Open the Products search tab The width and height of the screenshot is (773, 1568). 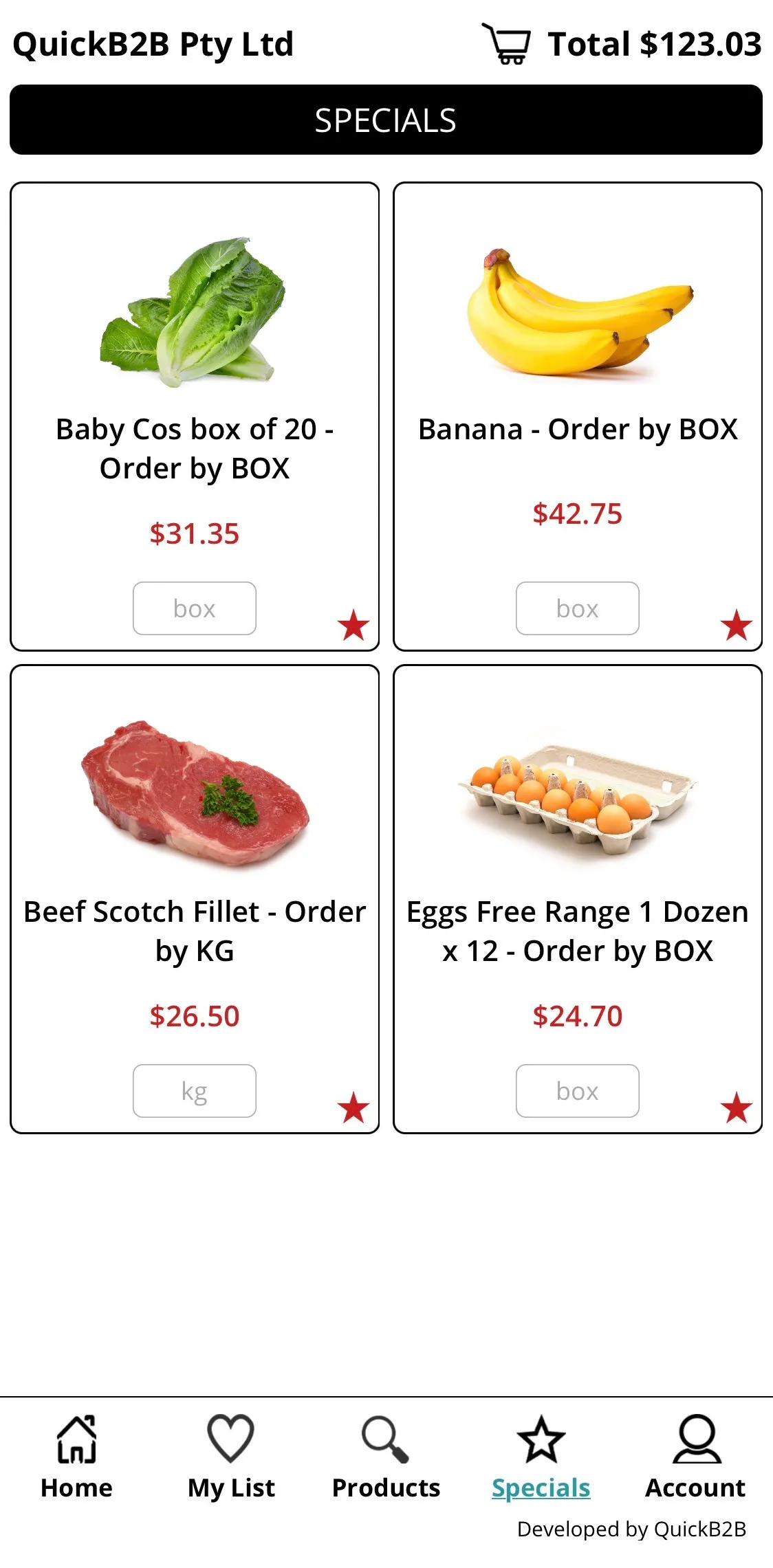tap(386, 1457)
